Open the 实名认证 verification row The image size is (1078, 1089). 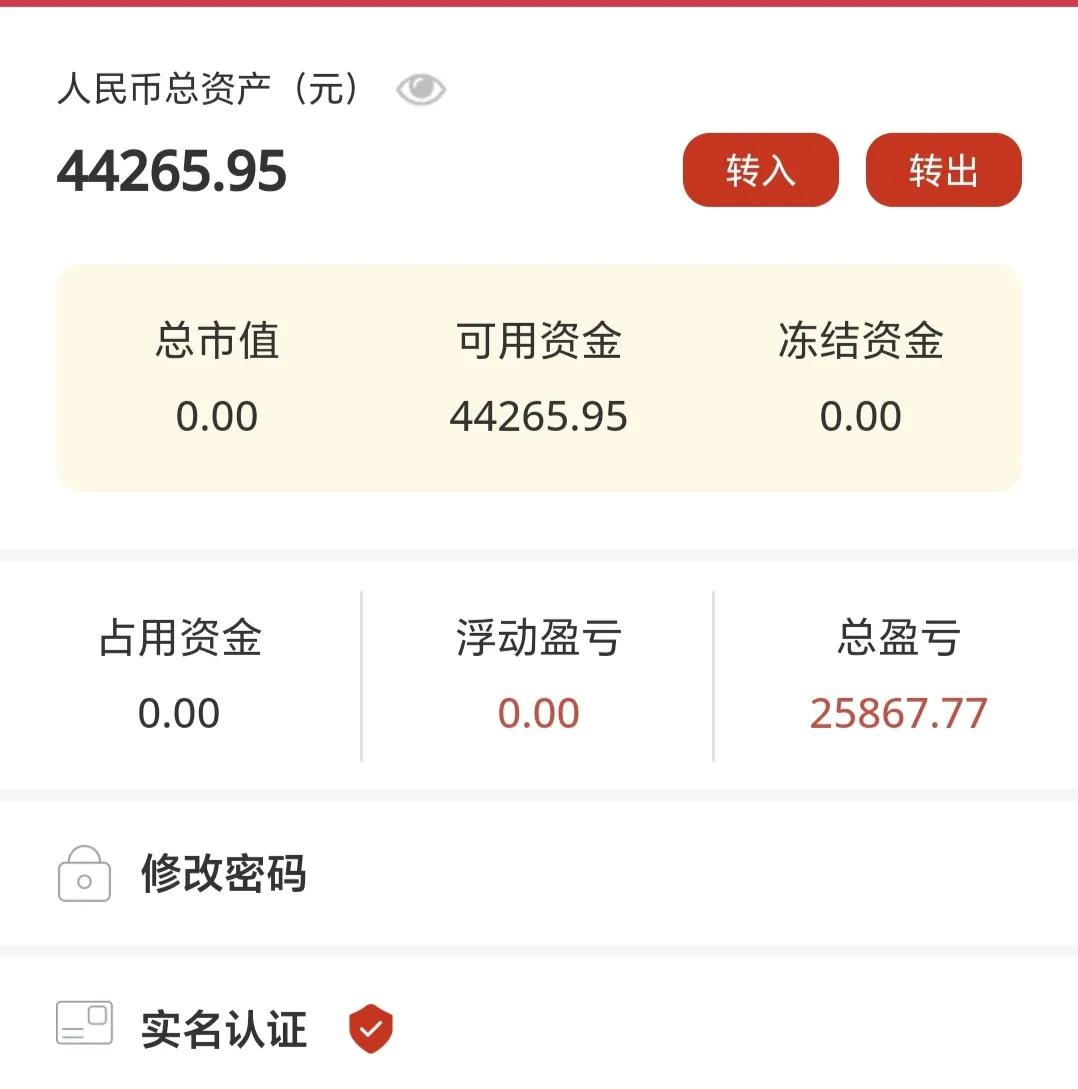[x=222, y=1028]
